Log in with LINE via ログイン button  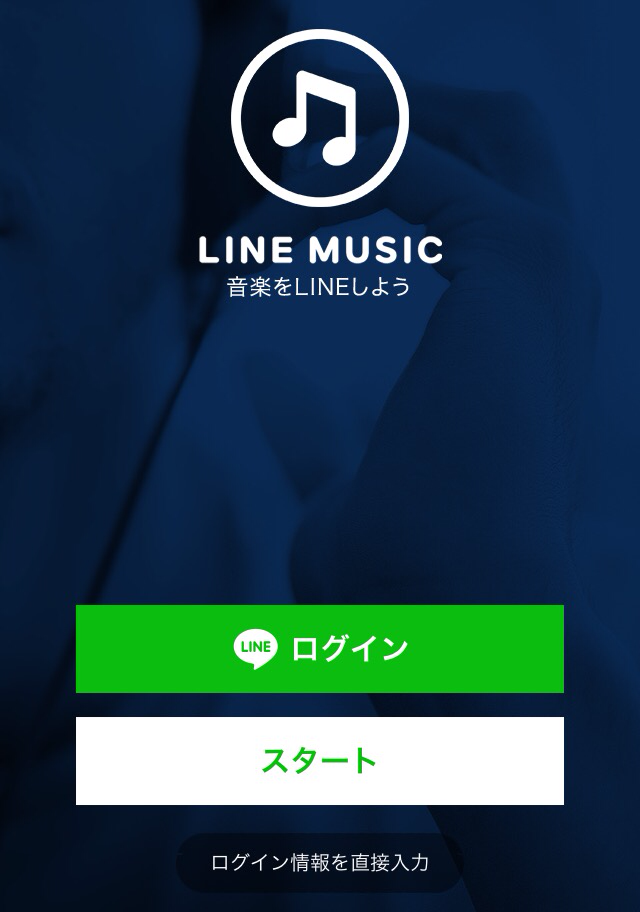pos(320,648)
